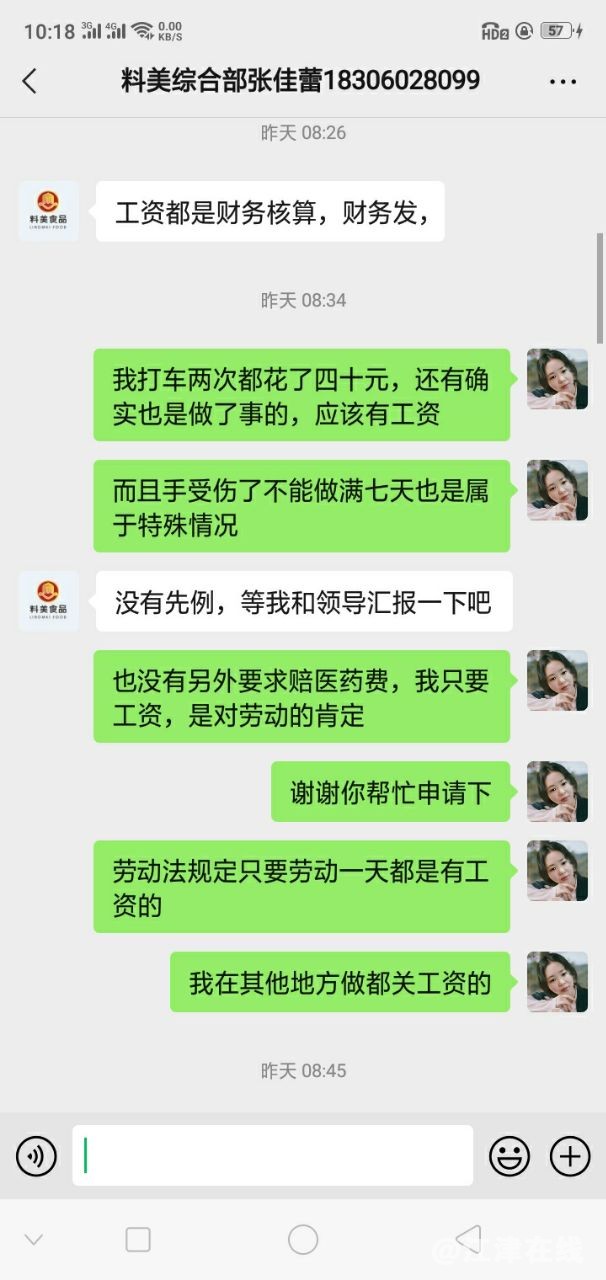
Task: Focus the message text field
Action: 272,1156
